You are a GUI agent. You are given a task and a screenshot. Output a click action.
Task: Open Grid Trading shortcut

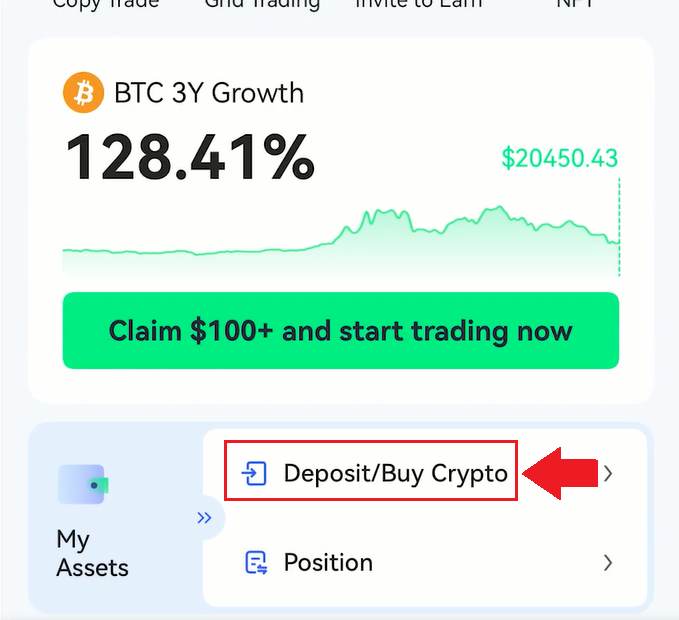point(262,4)
